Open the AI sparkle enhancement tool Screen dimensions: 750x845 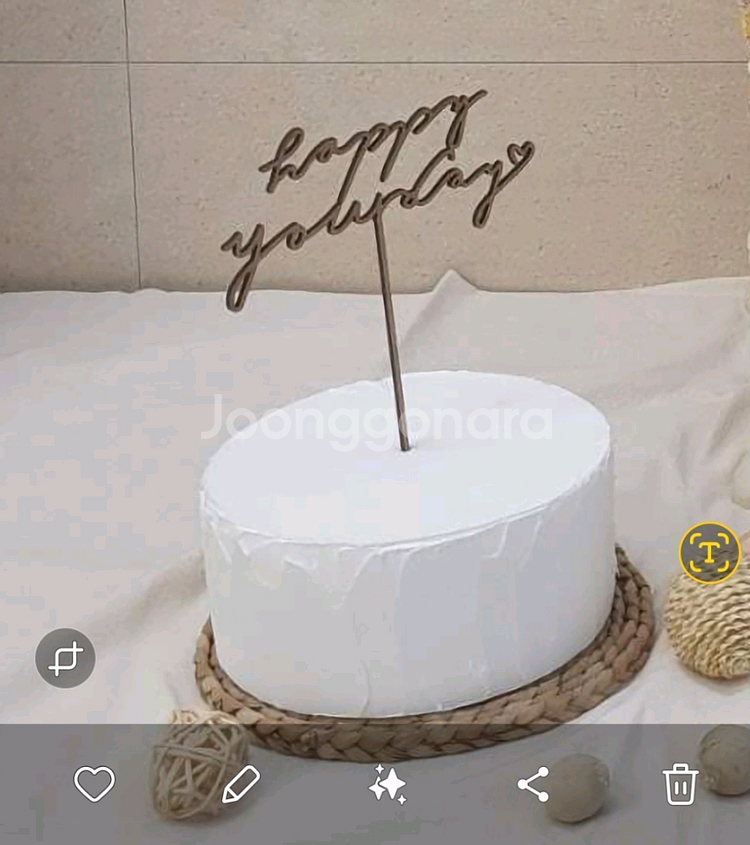pyautogui.click(x=388, y=785)
